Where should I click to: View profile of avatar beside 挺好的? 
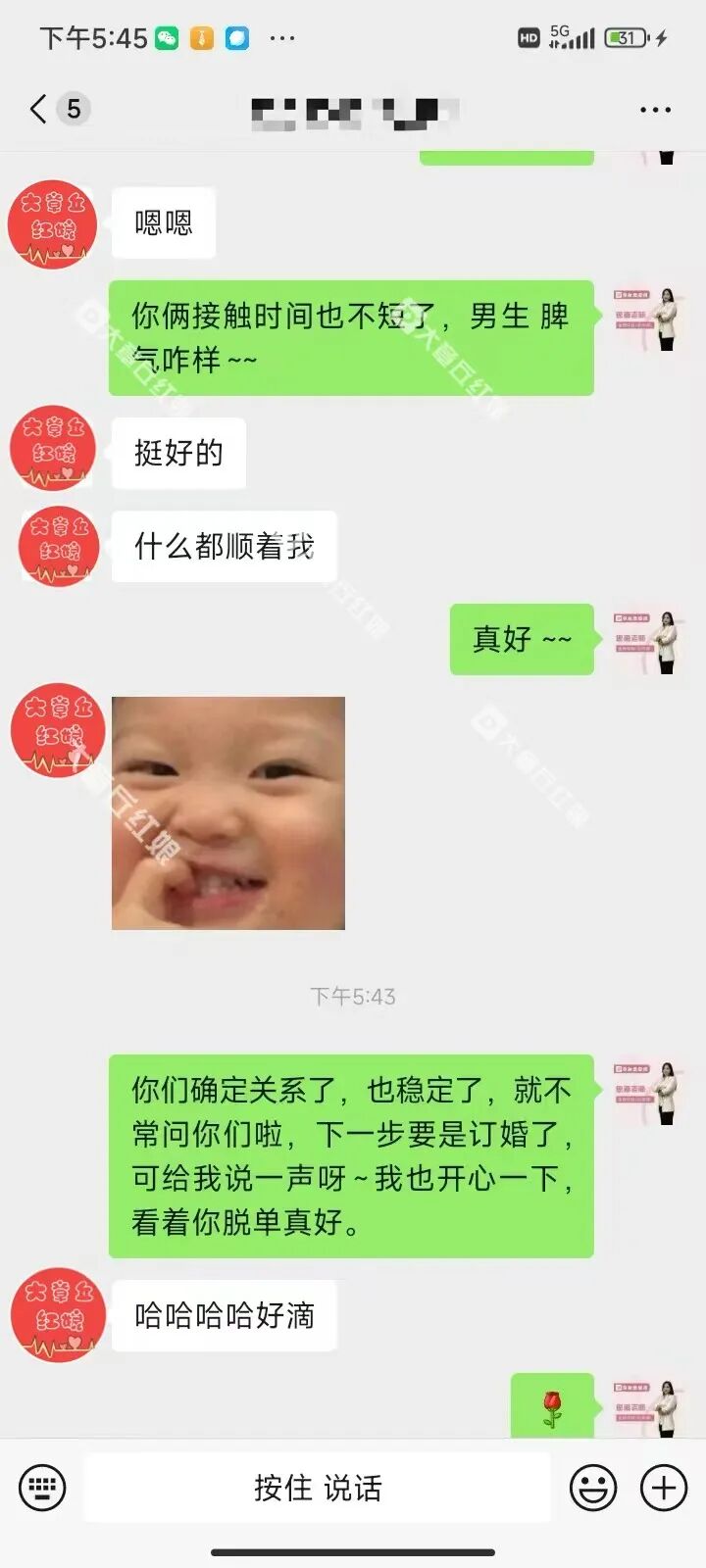click(55, 450)
